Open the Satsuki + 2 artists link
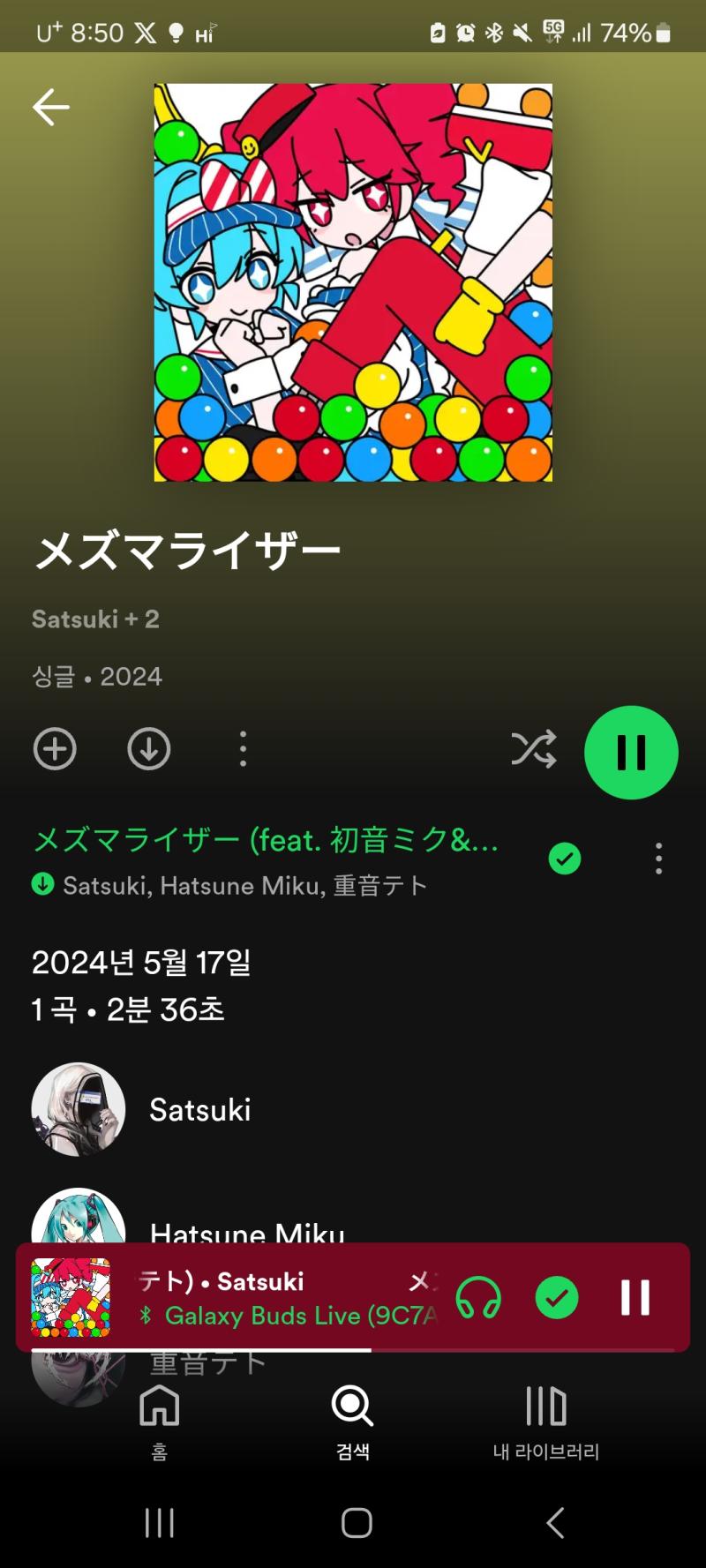Viewport: 706px width, 1568px height. 95,619
